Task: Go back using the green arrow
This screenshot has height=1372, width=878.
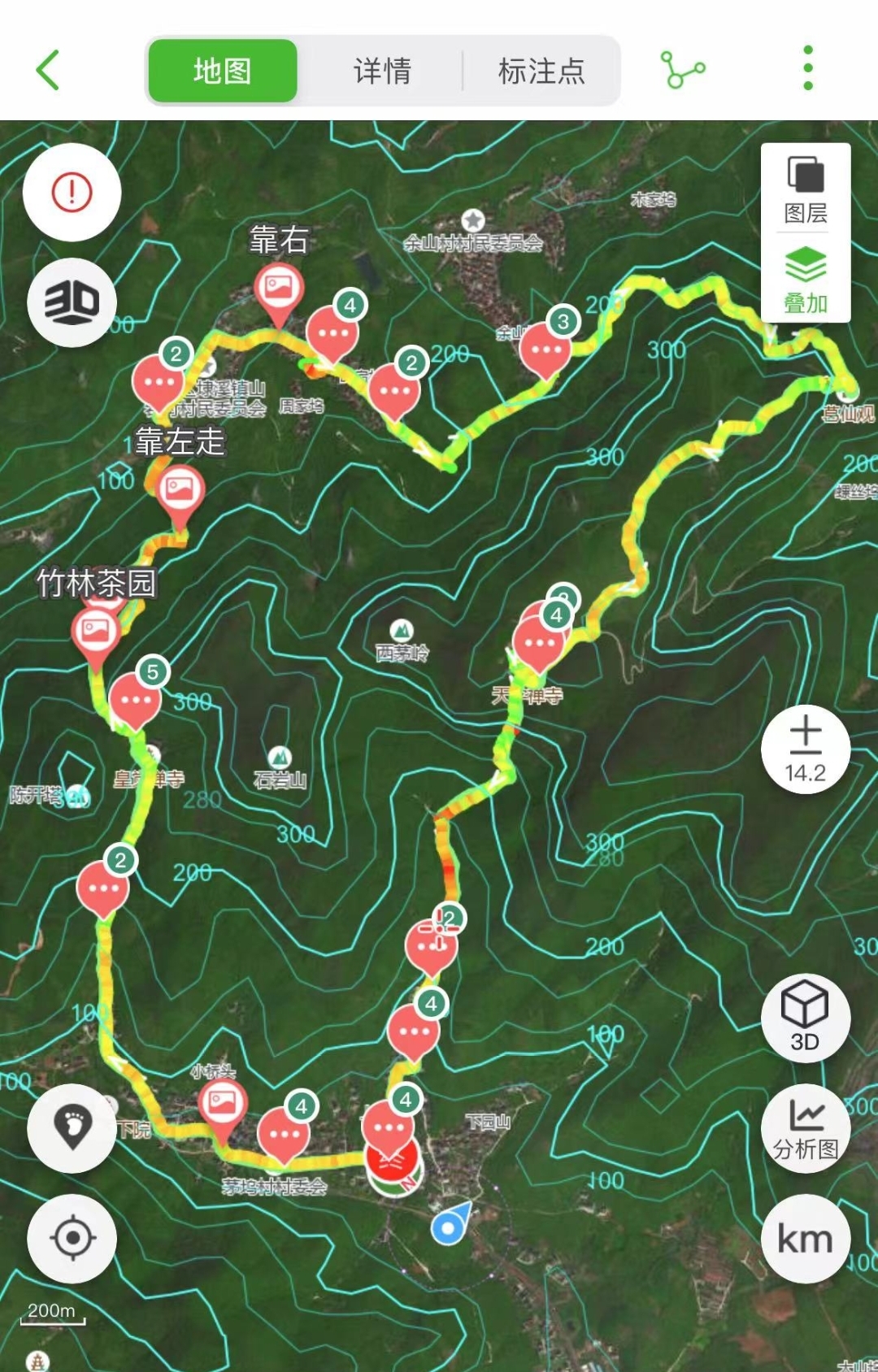Action: 49,70
